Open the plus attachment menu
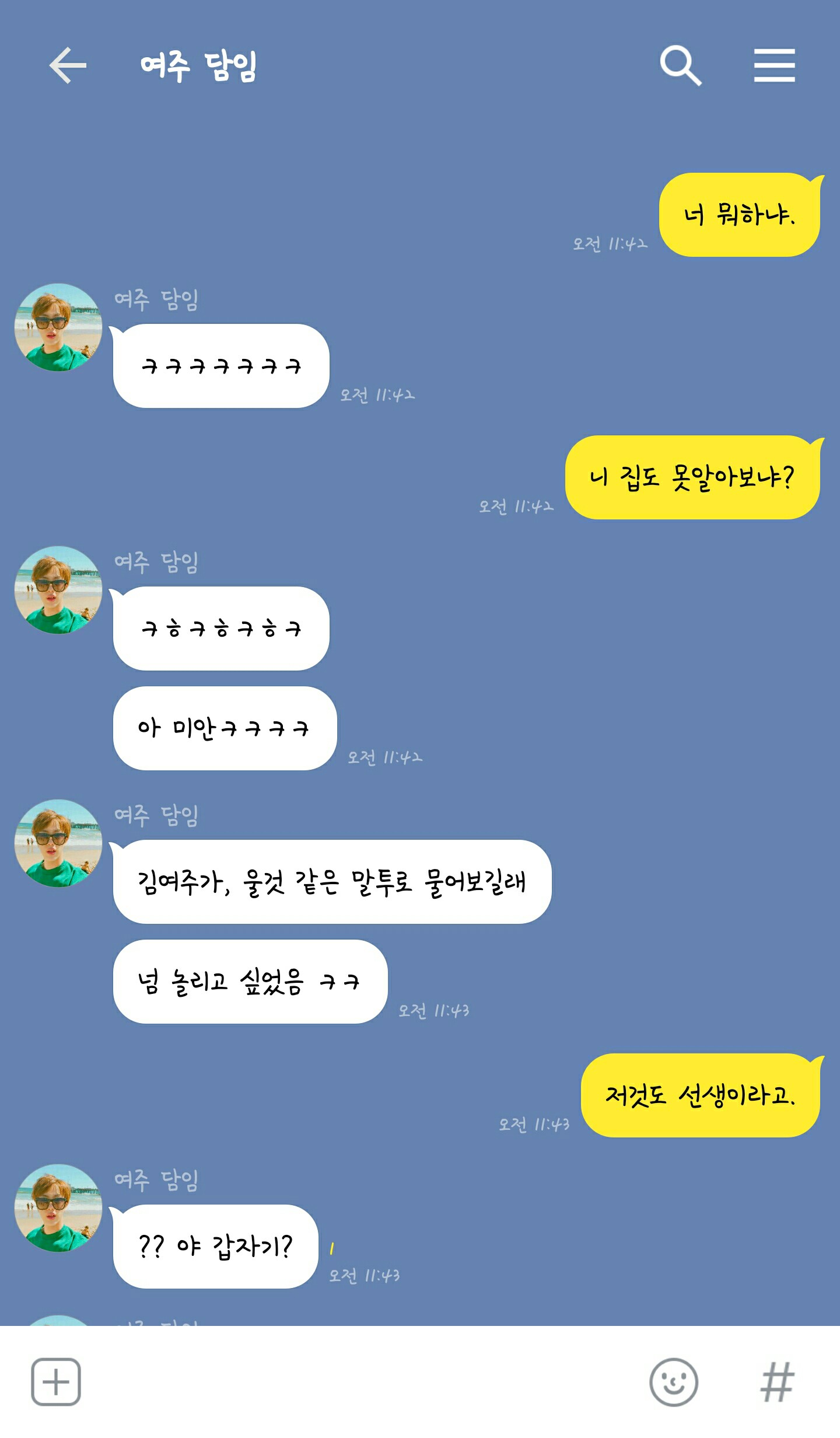Image resolution: width=840 pixels, height=1438 pixels. coord(56,1382)
